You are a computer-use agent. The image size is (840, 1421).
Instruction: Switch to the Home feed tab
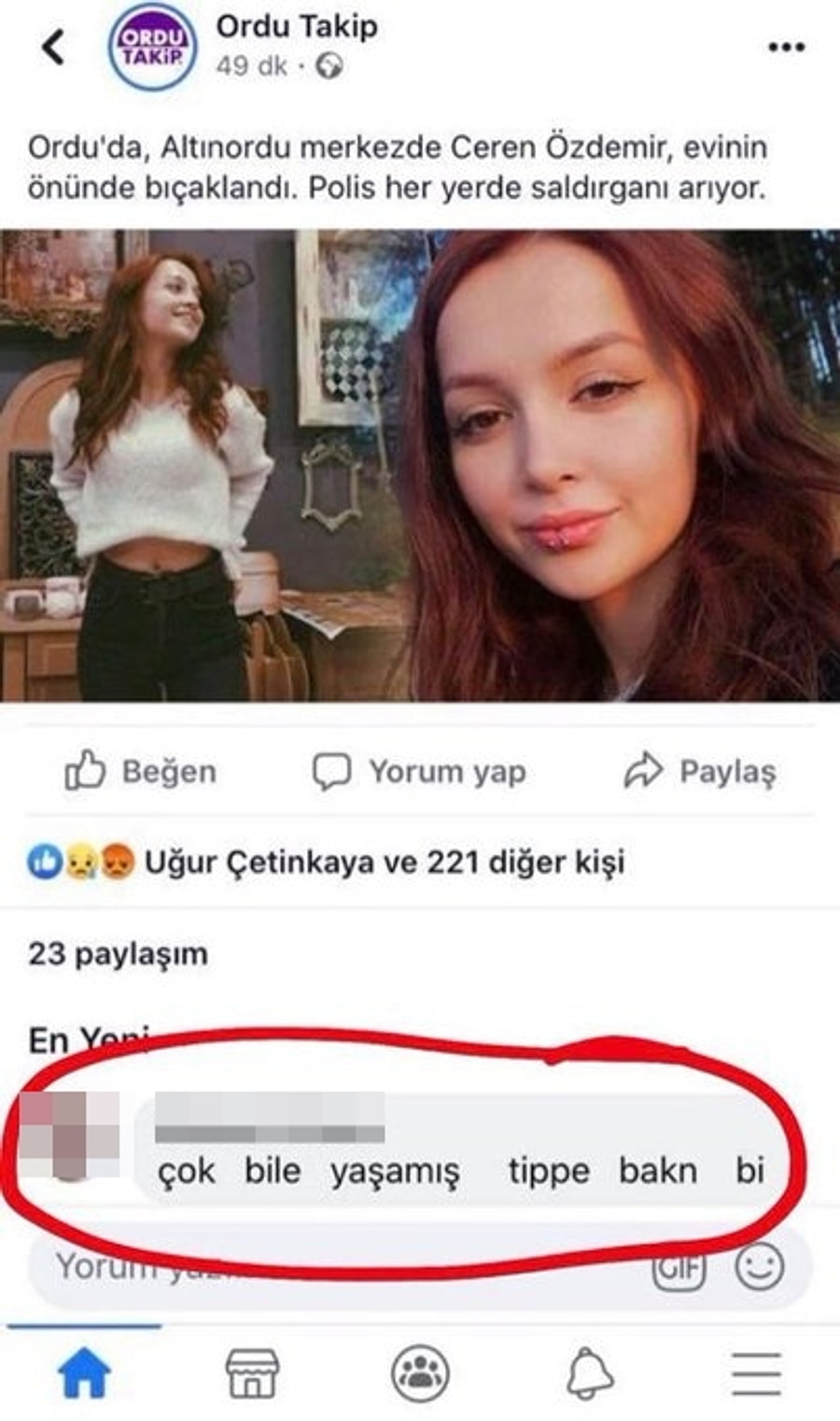(x=84, y=1373)
